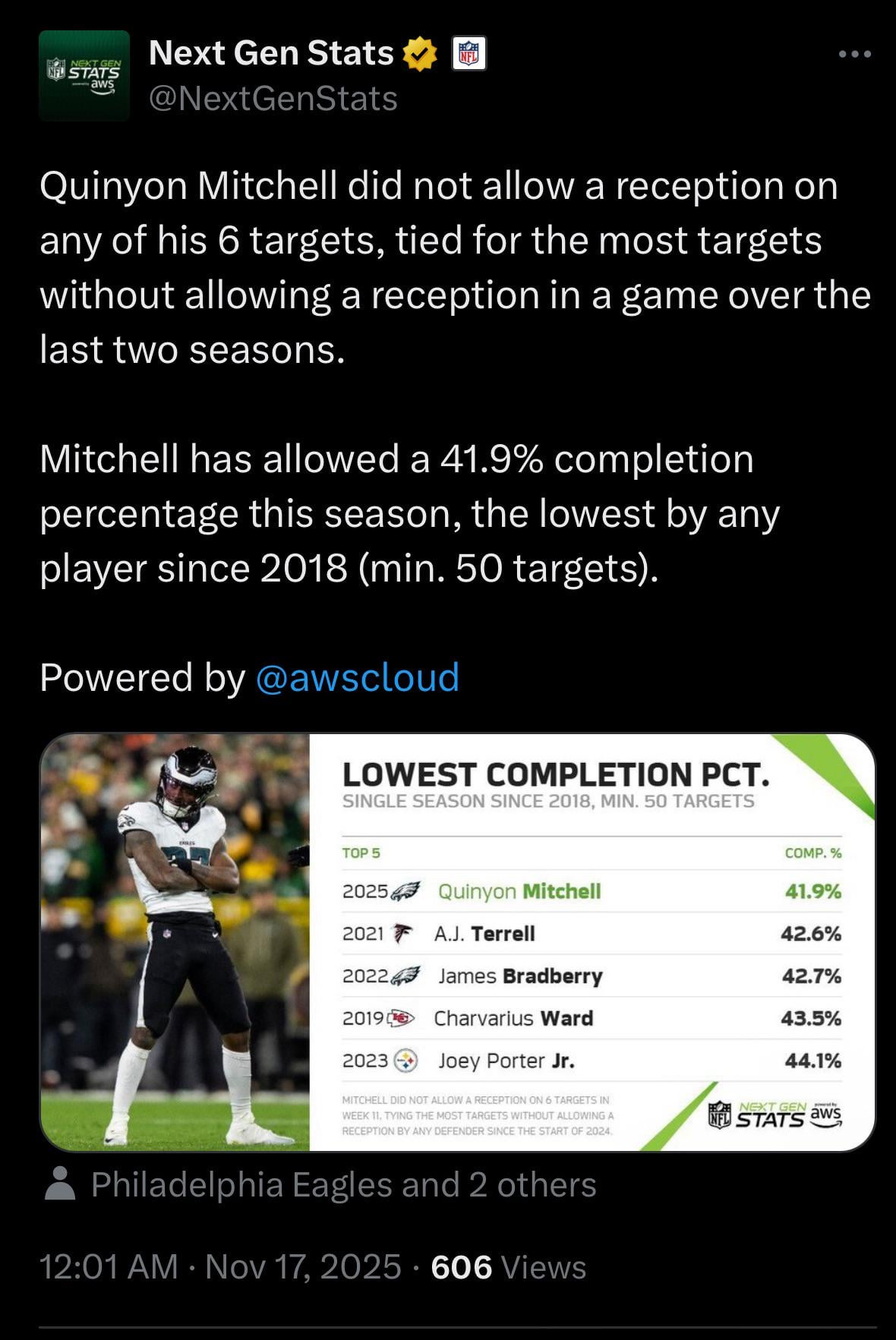Follow the @awscloud mention link
The height and width of the screenshot is (1340, 896).
358,677
